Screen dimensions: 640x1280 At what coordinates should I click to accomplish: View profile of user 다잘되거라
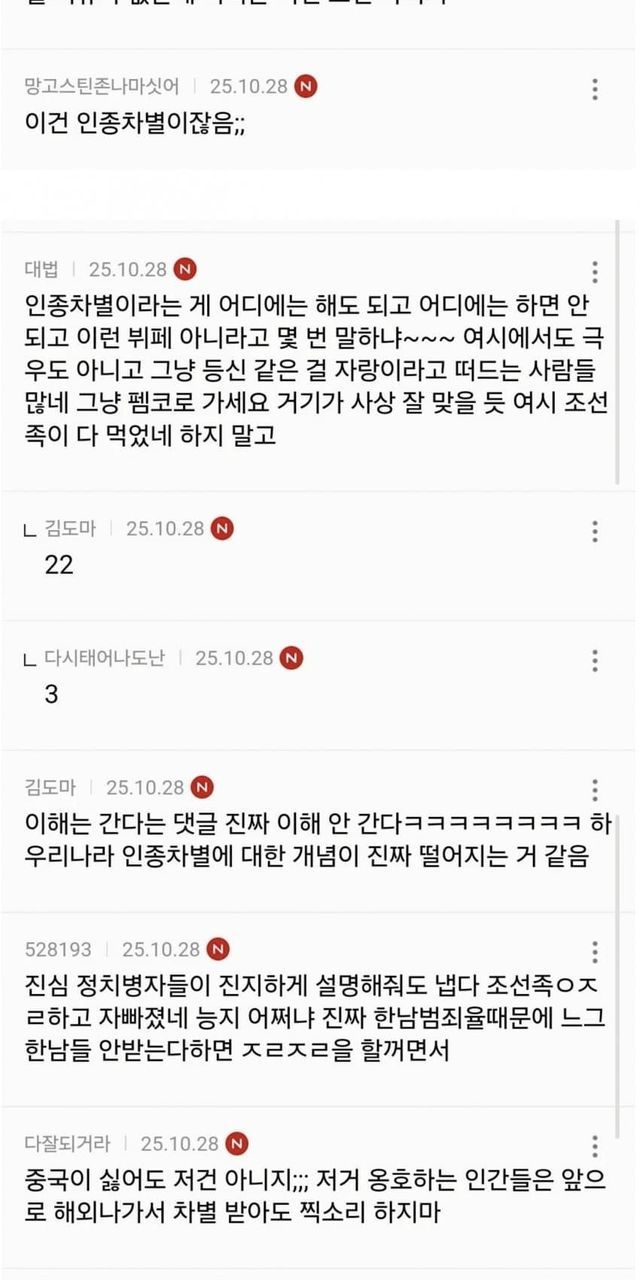[x=67, y=1143]
